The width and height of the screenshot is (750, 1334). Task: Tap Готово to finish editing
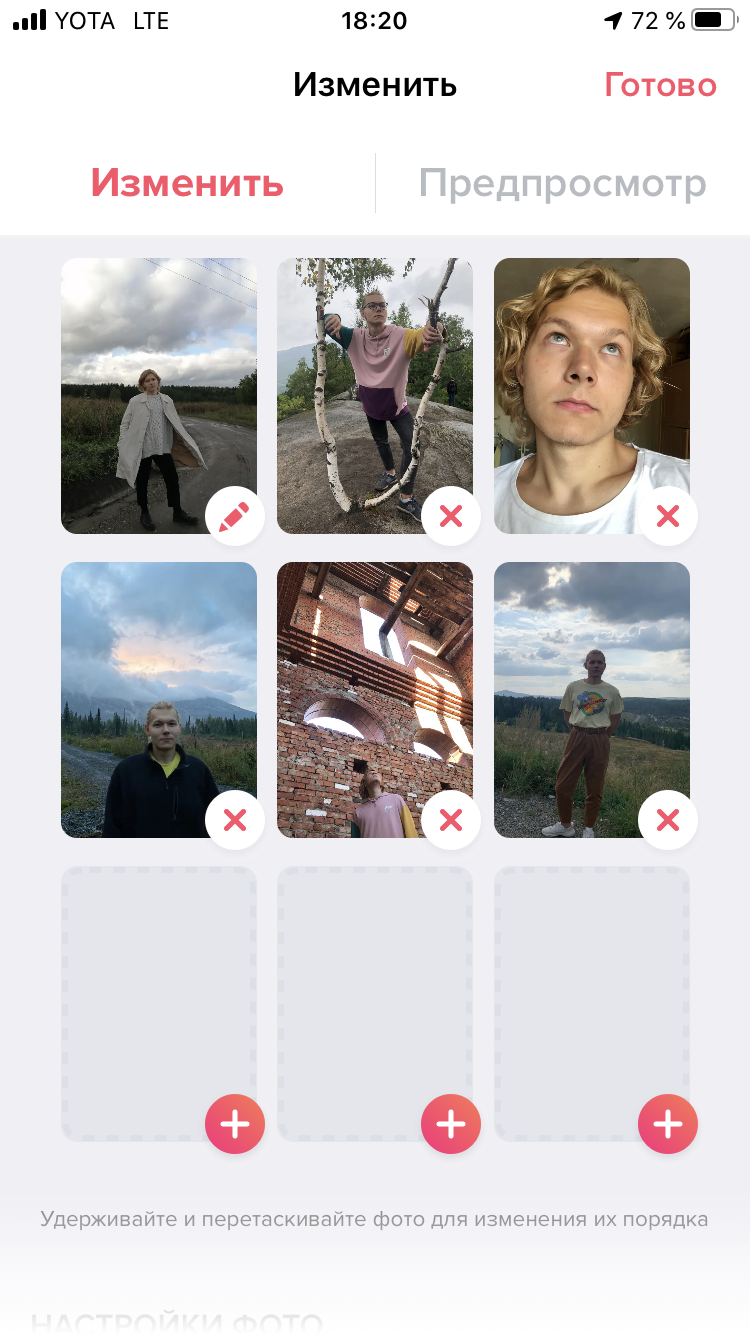[660, 85]
